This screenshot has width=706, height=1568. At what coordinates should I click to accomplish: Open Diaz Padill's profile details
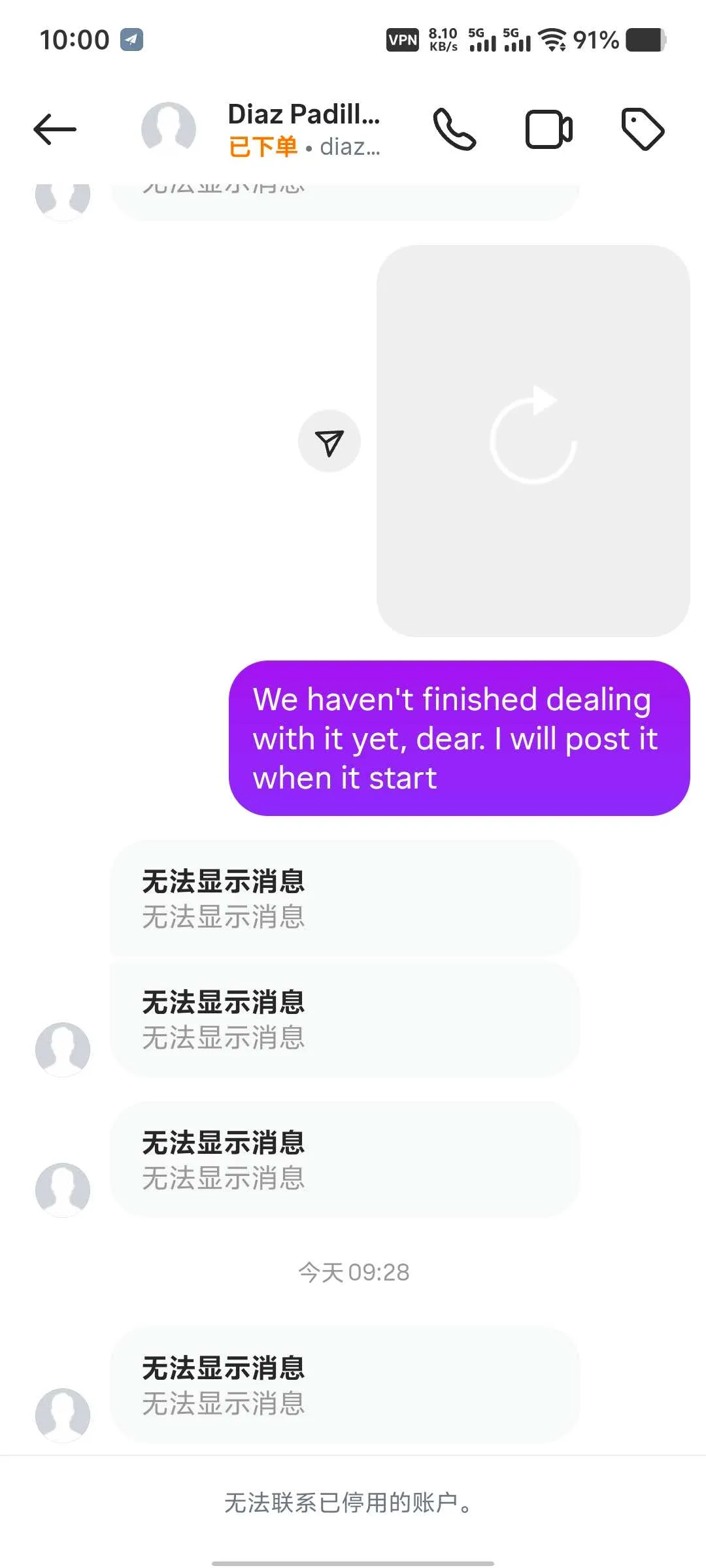[303, 129]
